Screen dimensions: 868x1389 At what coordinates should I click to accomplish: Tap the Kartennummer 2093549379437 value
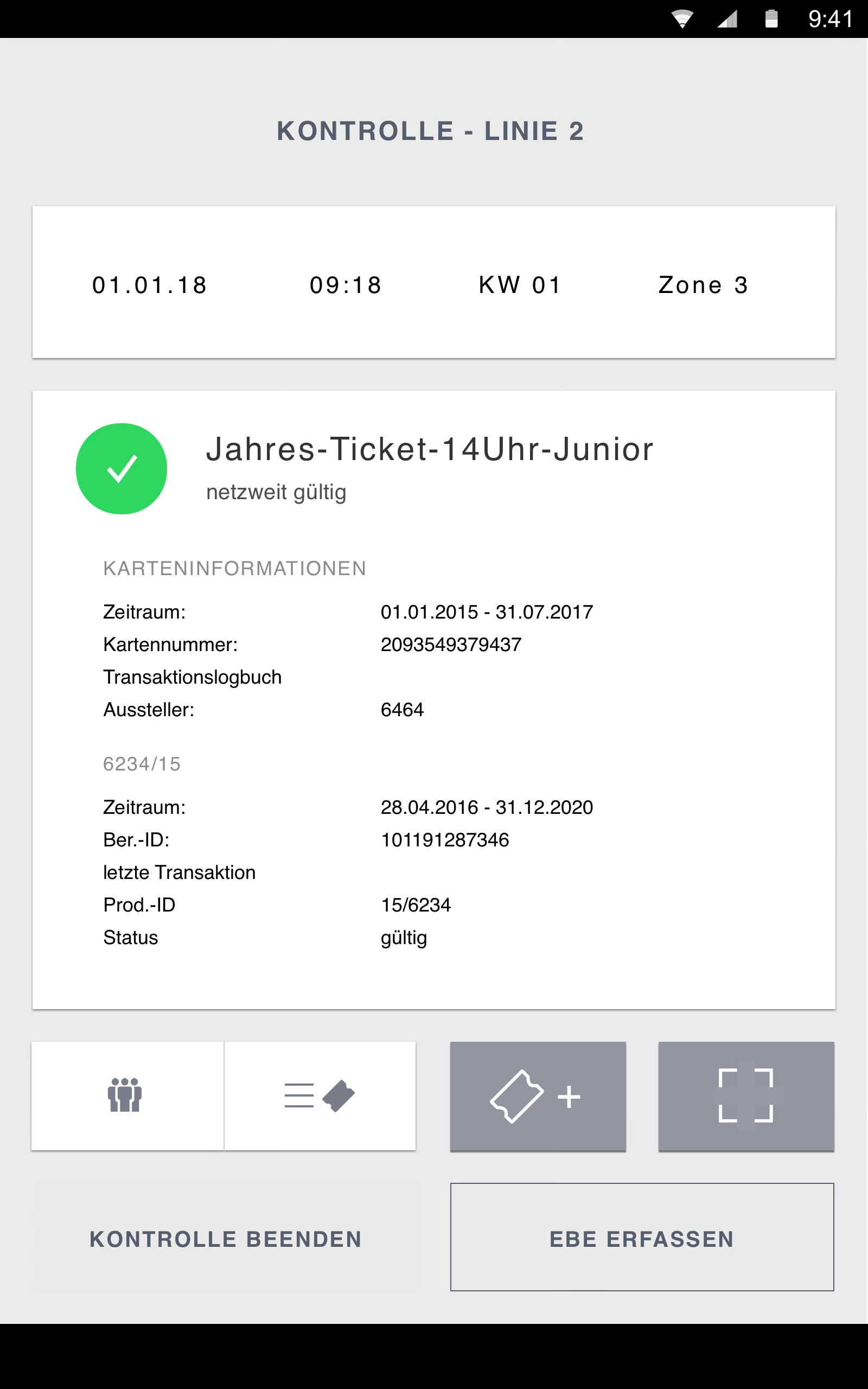pyautogui.click(x=451, y=644)
